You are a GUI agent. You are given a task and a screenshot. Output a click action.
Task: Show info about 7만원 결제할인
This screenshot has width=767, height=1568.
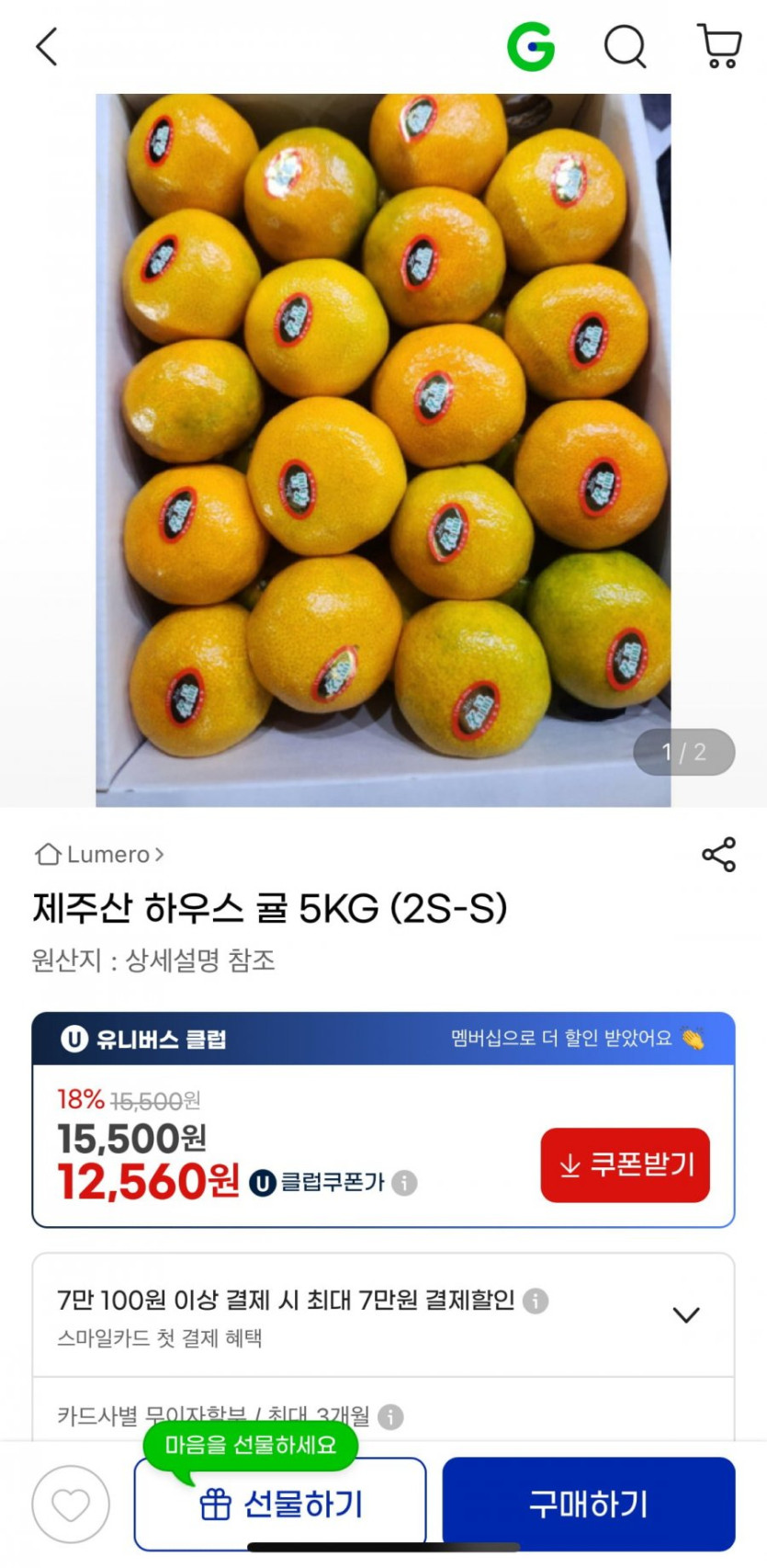tap(536, 1301)
